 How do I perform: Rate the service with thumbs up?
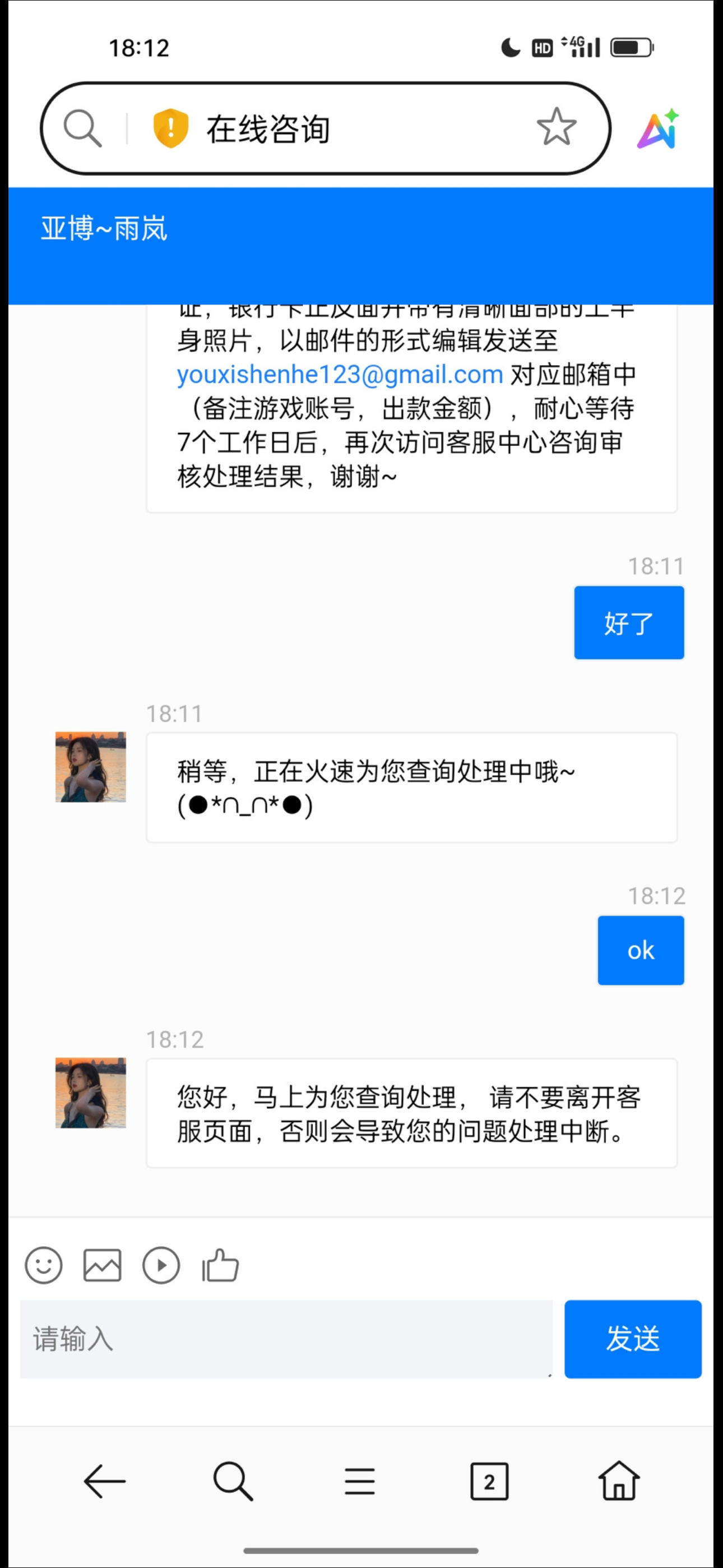click(x=220, y=1266)
